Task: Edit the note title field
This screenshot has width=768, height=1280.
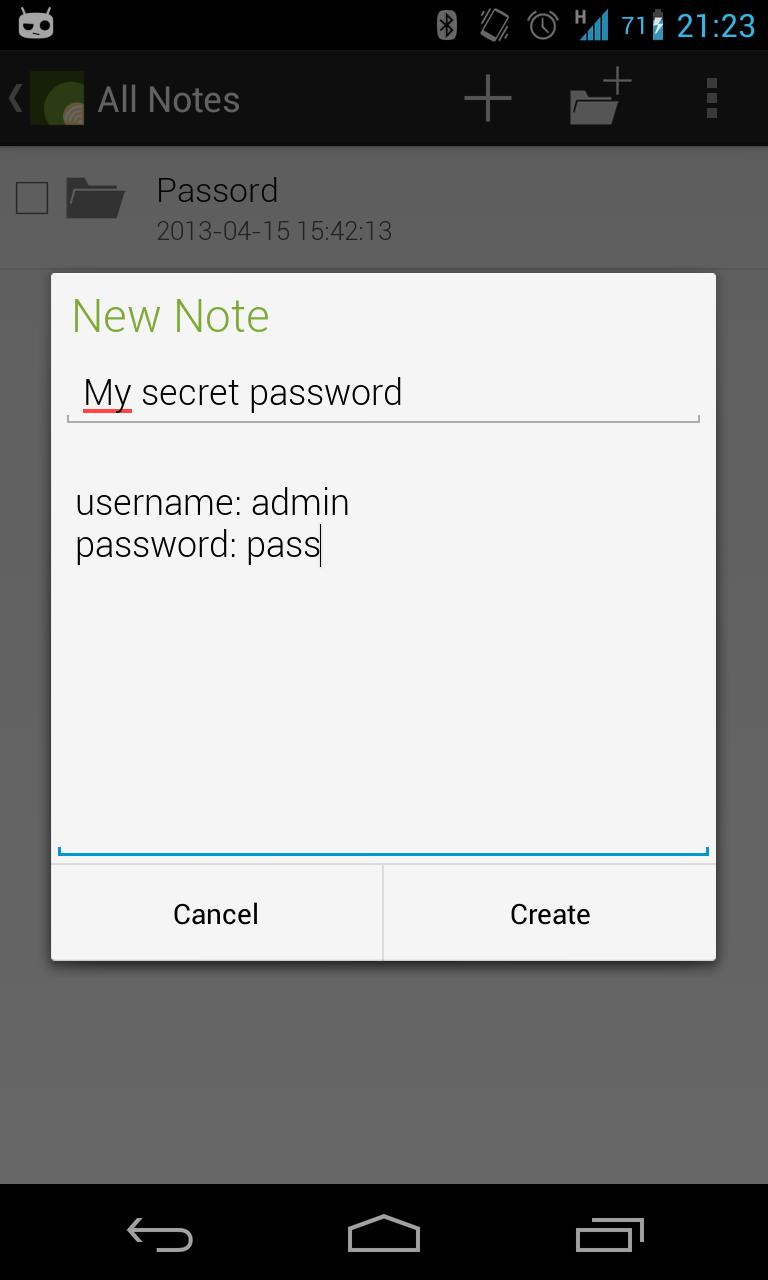Action: (x=382, y=393)
